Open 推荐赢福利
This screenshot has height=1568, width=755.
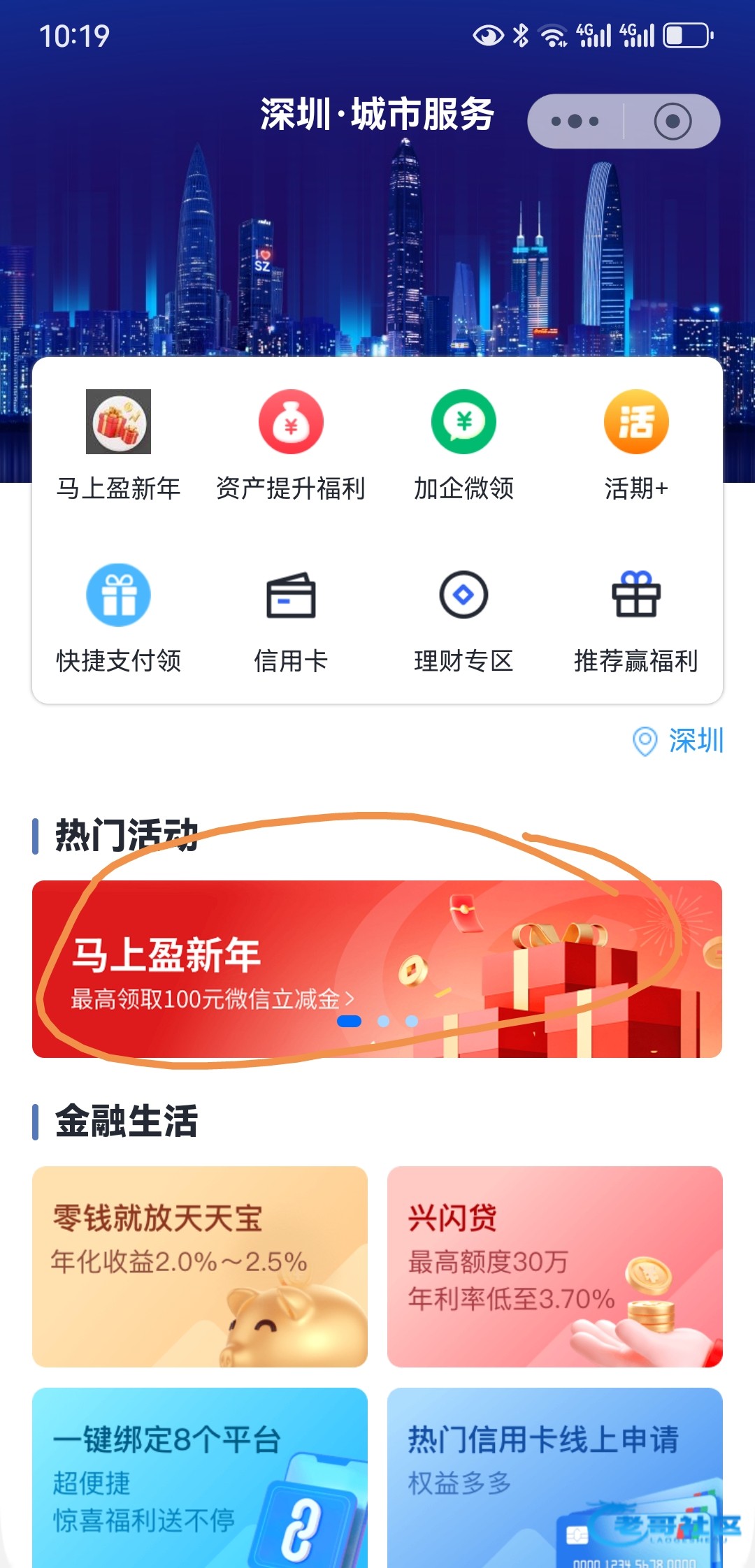(636, 616)
